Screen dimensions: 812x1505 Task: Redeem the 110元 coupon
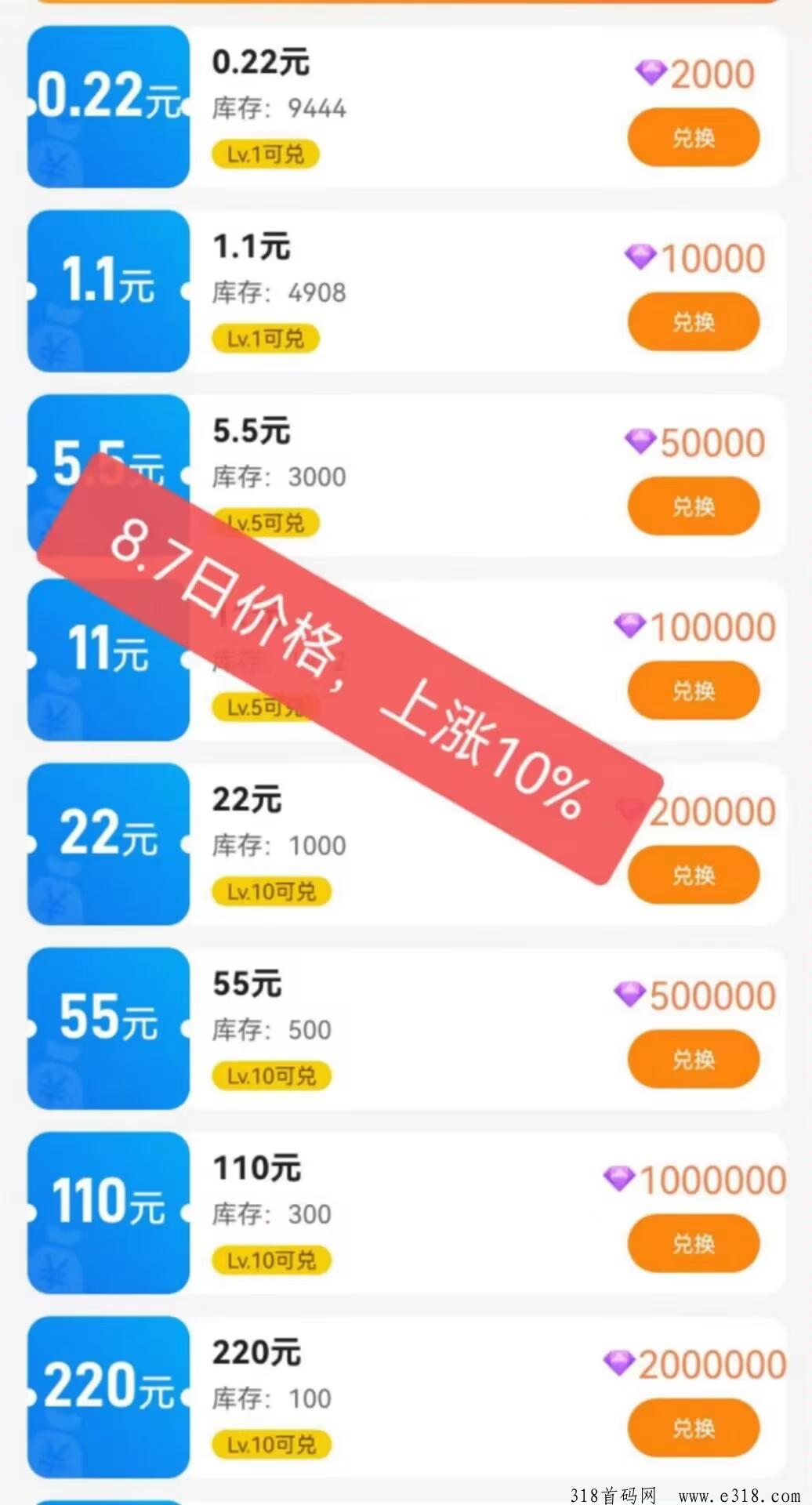coord(693,1243)
